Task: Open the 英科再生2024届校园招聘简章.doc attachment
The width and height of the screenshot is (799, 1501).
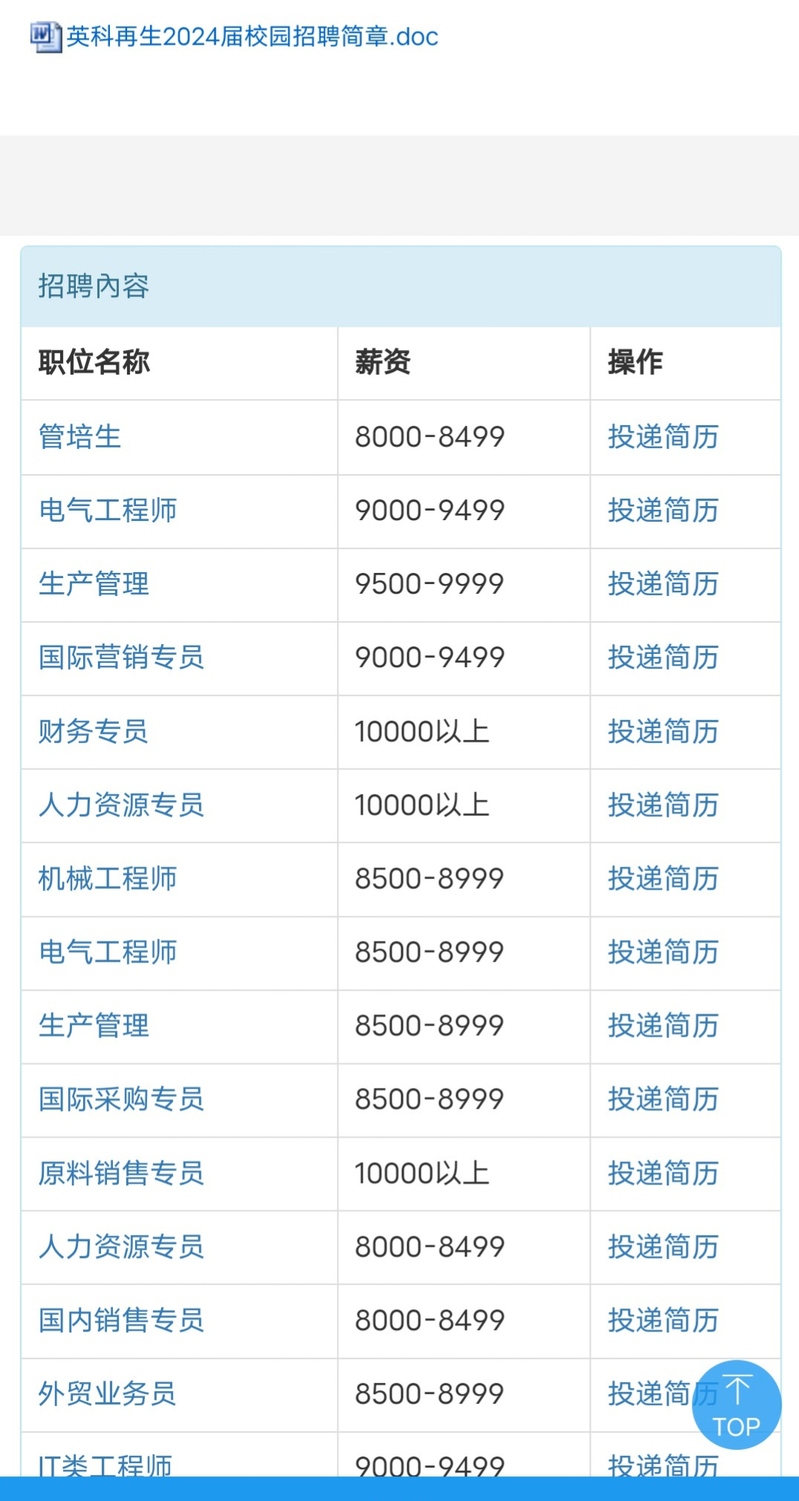Action: [252, 38]
